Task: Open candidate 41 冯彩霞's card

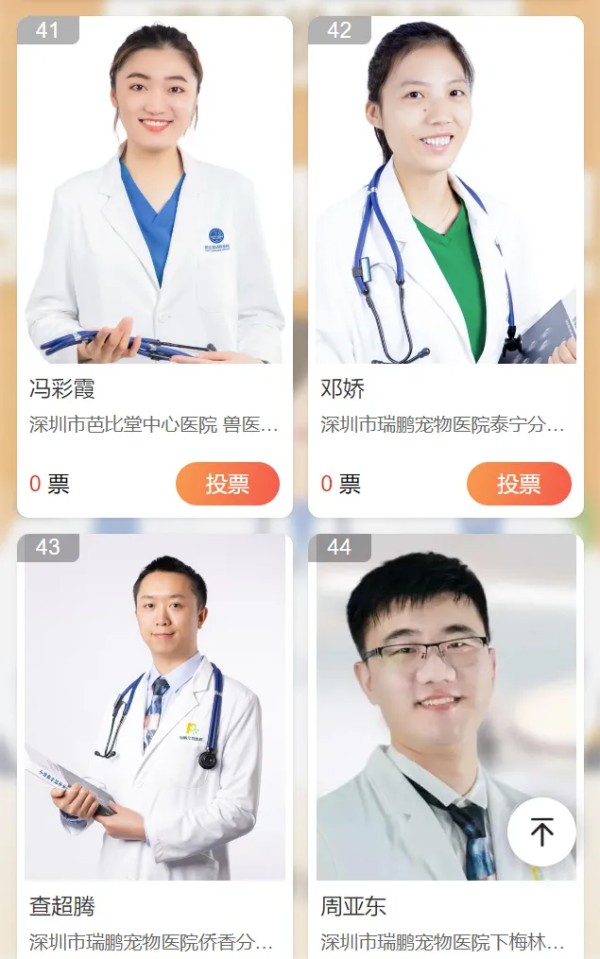Action: [155, 200]
